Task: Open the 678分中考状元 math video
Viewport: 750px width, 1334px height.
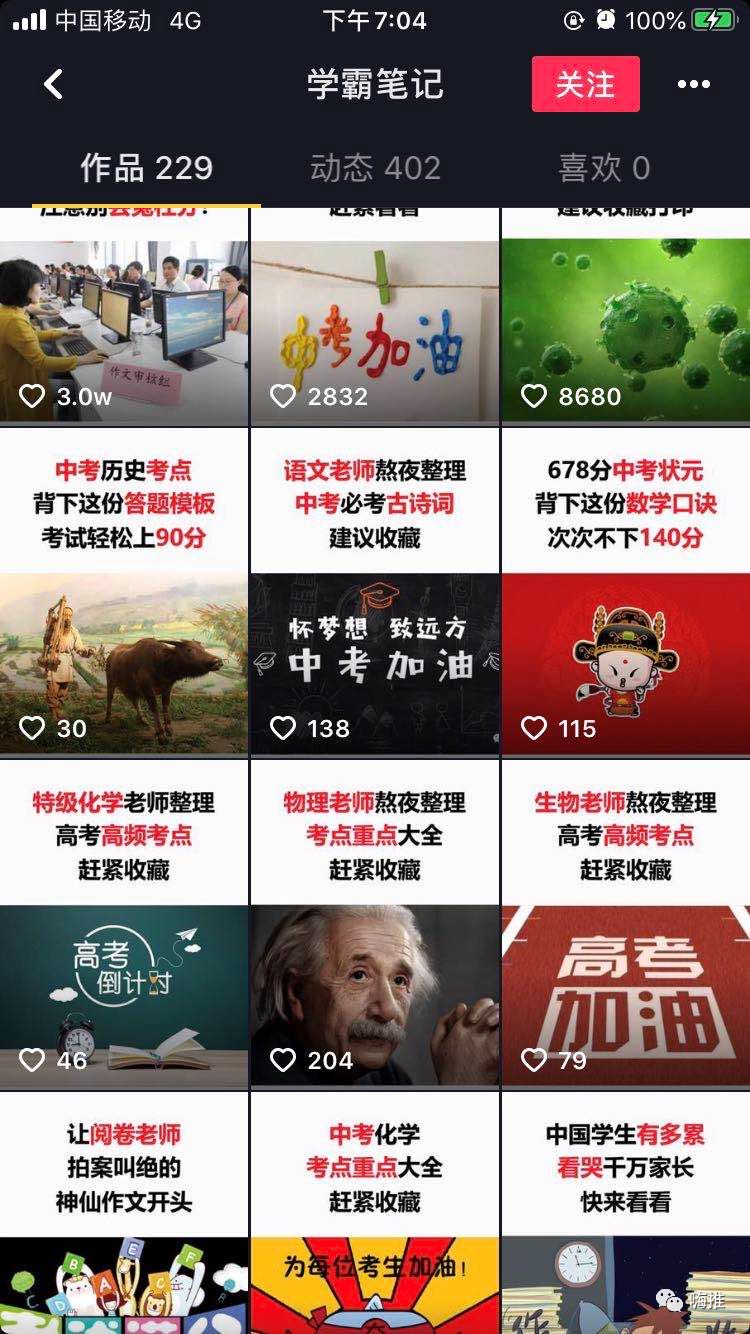Action: (625, 592)
